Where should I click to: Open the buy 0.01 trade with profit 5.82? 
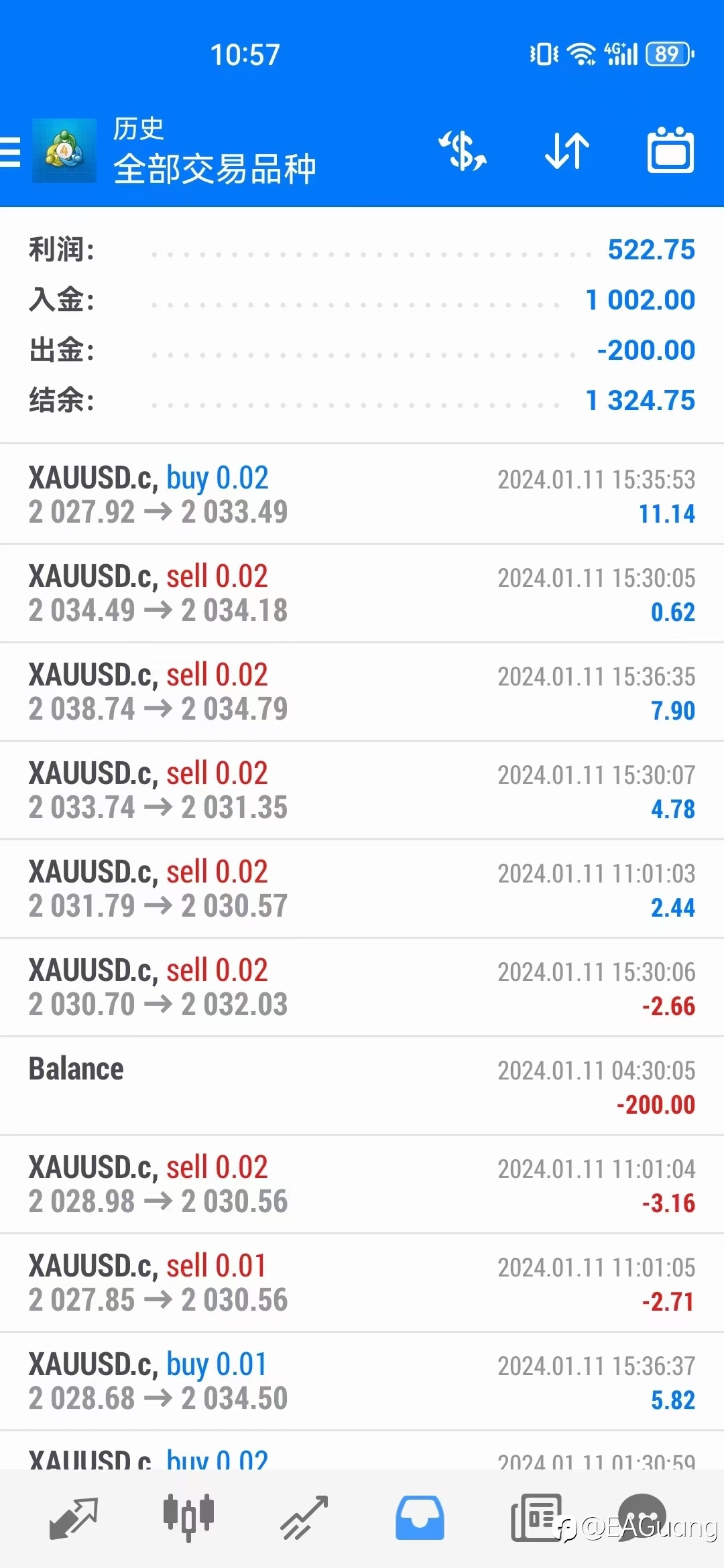(362, 1381)
